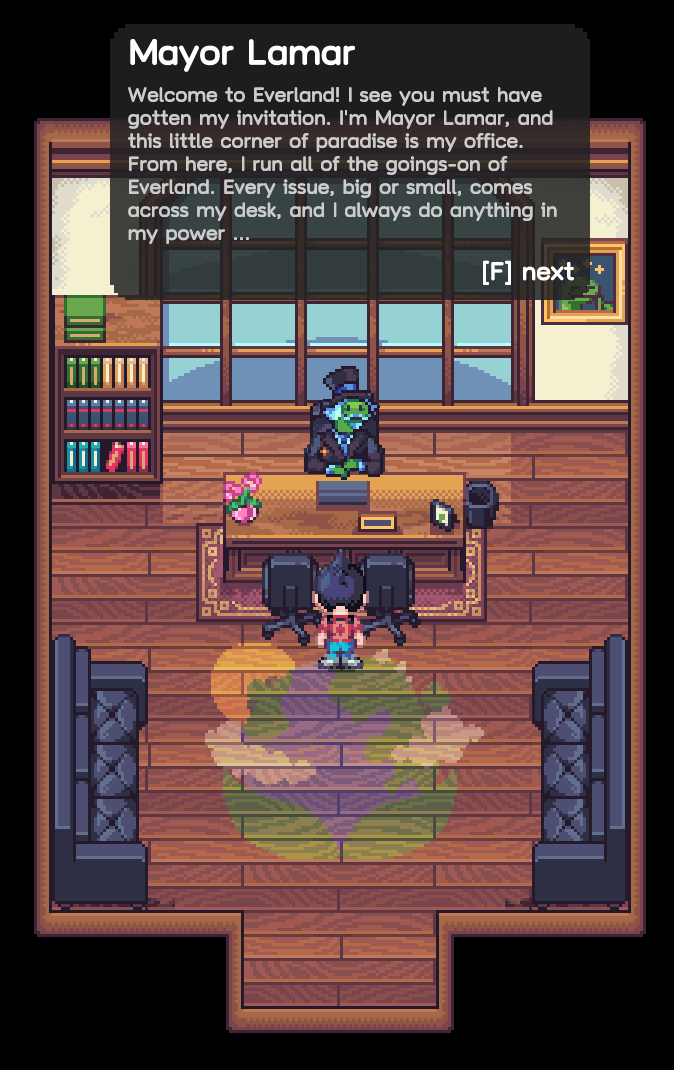The width and height of the screenshot is (674, 1070).
Task: Advance dialogue with the next button
Action: tap(527, 272)
